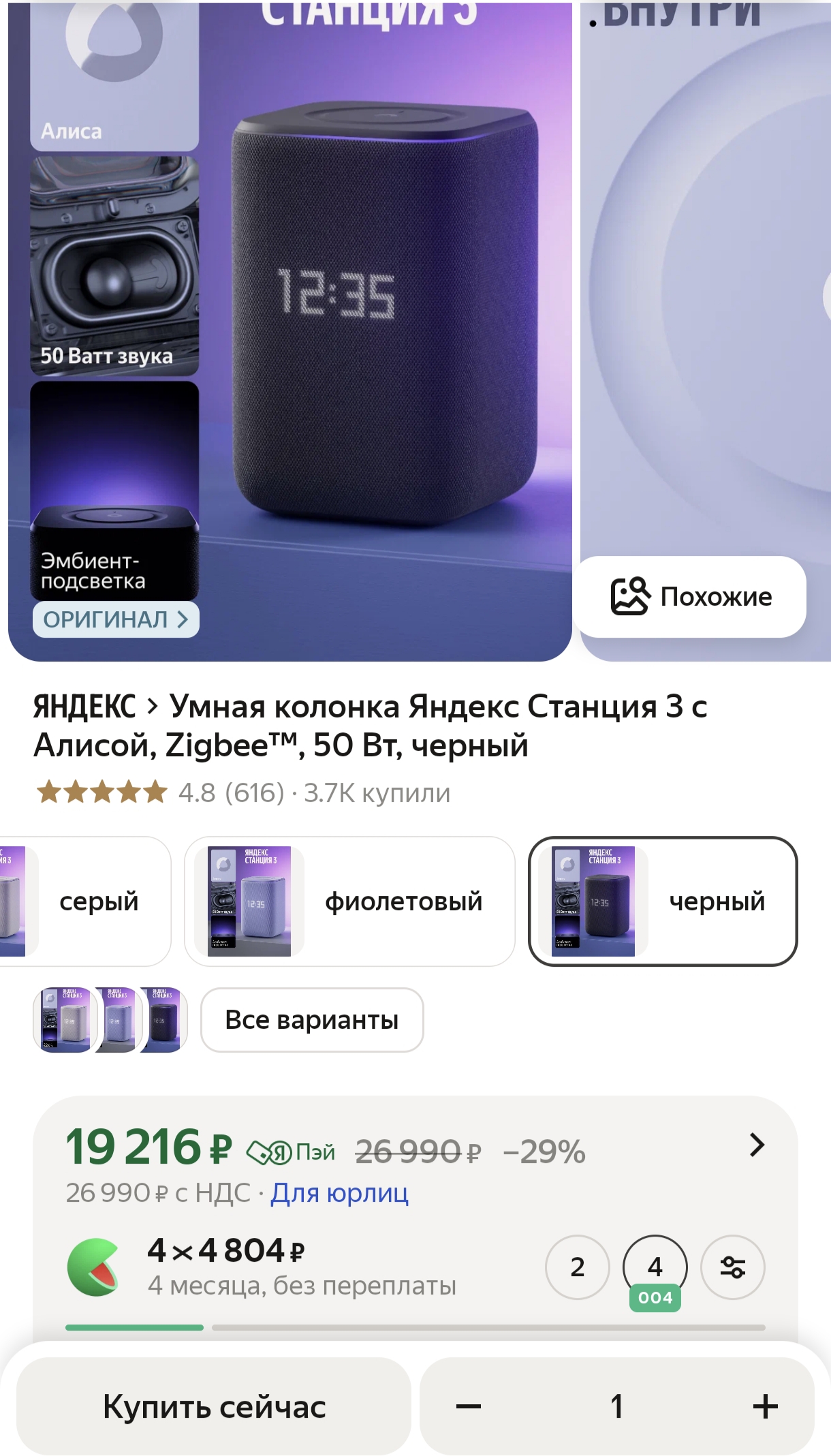Open Все варианты list
The width and height of the screenshot is (831, 1456).
tap(311, 1020)
